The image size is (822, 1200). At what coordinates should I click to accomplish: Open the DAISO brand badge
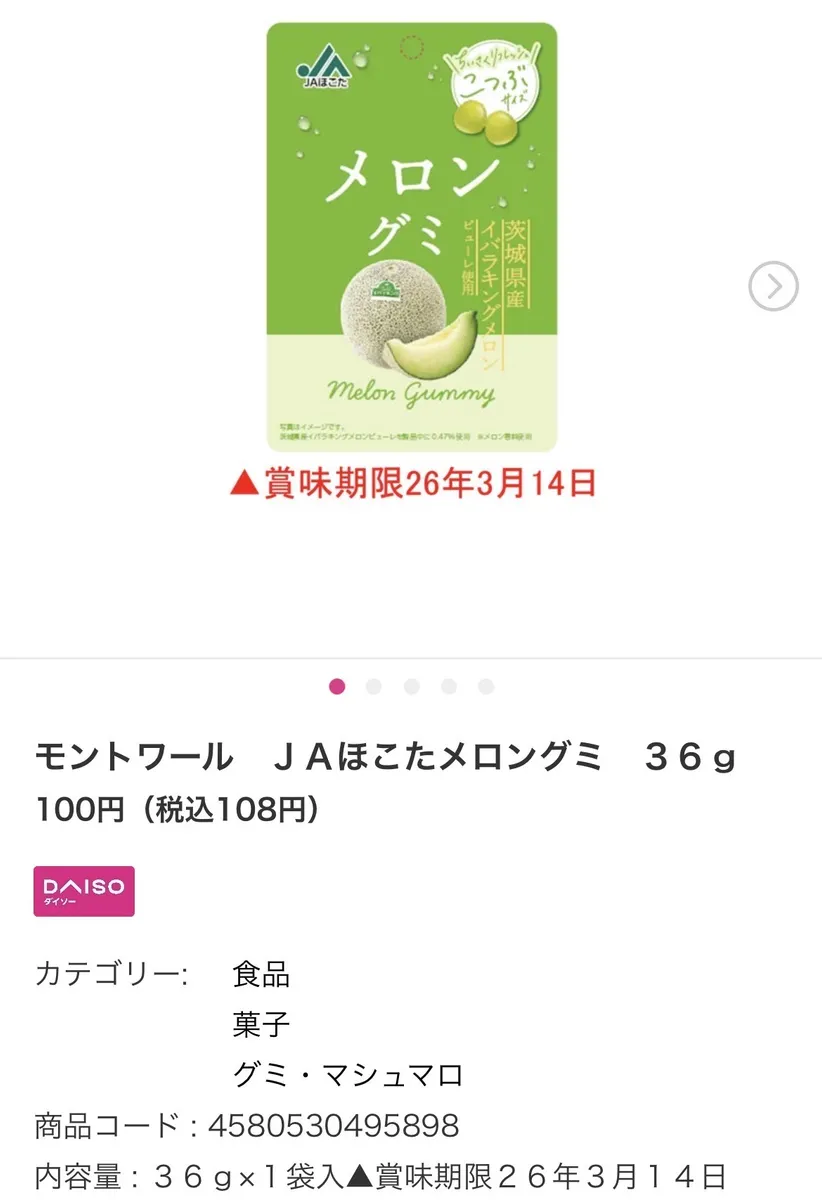[84, 891]
